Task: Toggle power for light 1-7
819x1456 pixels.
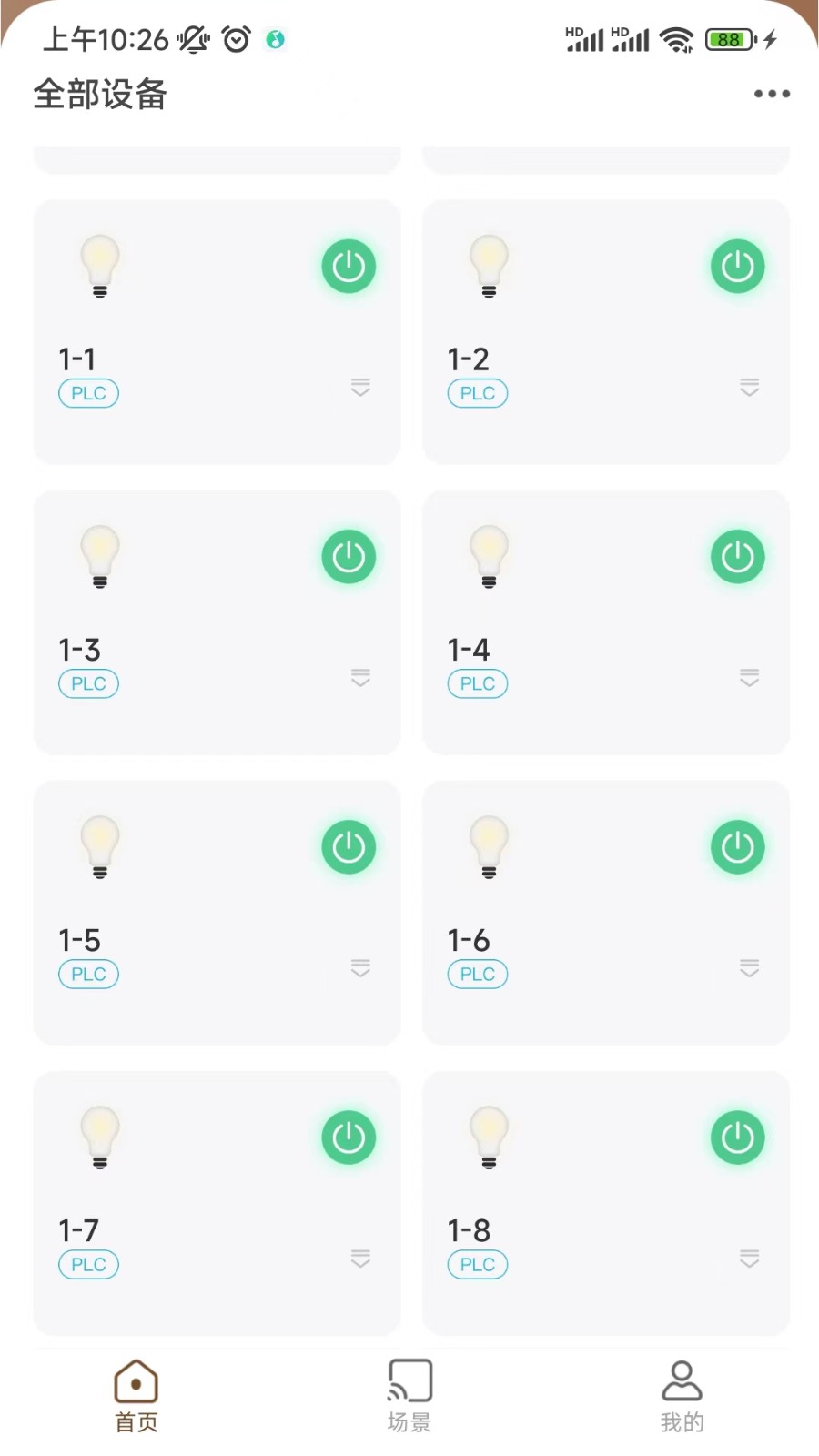Action: coord(349,1137)
